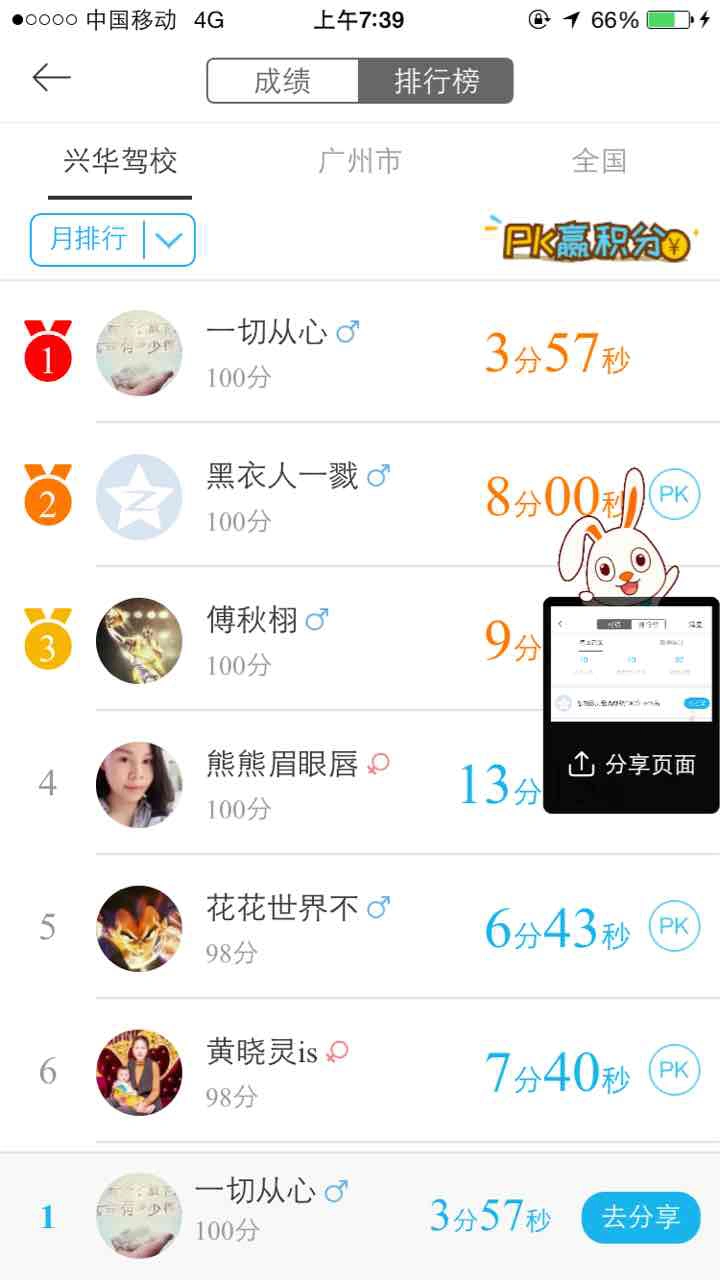Screen dimensions: 720x1280
Task: Select the 排行榜 segment
Action: click(436, 81)
